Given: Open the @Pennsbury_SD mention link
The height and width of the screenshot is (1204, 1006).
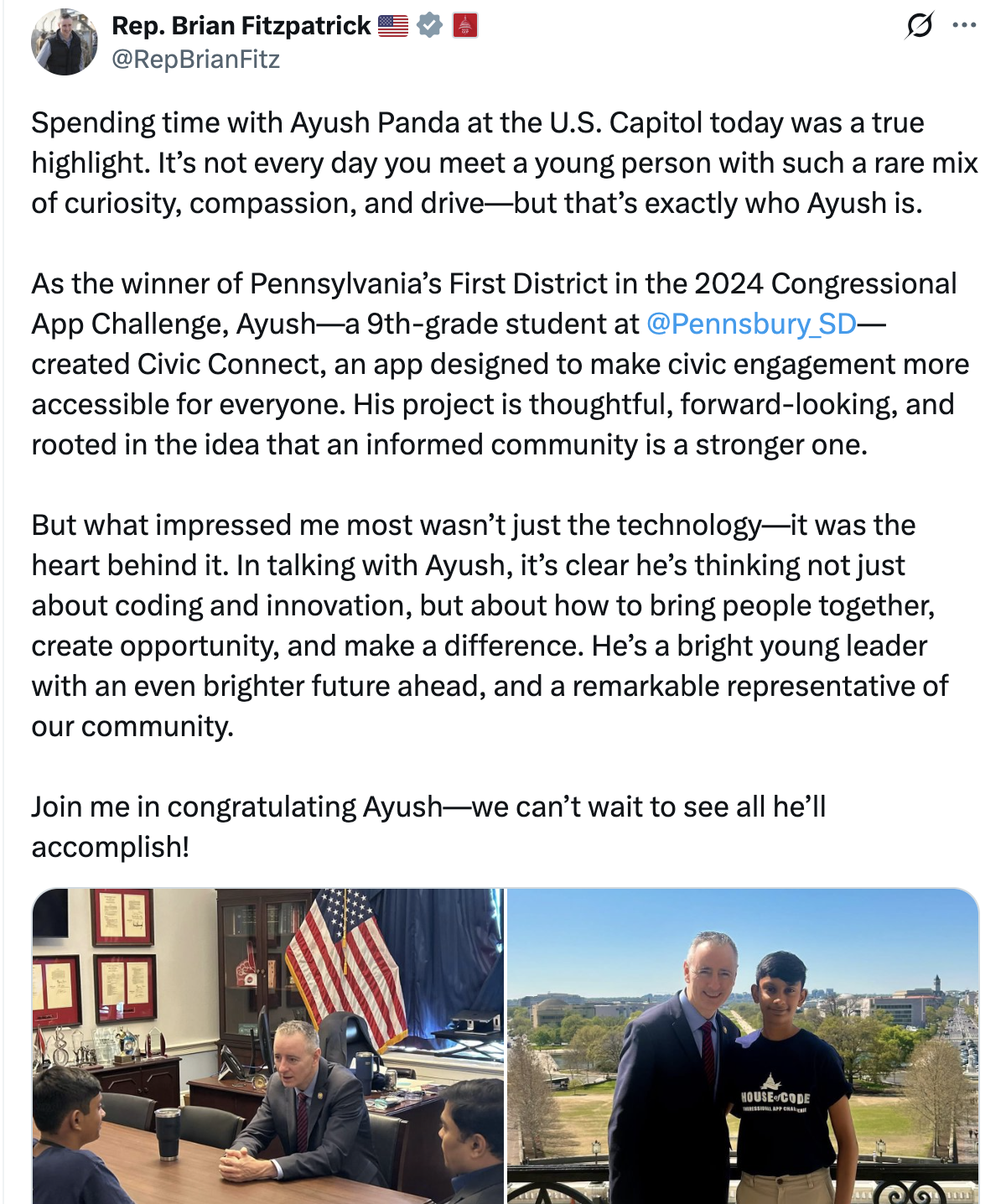Looking at the screenshot, I should [751, 324].
